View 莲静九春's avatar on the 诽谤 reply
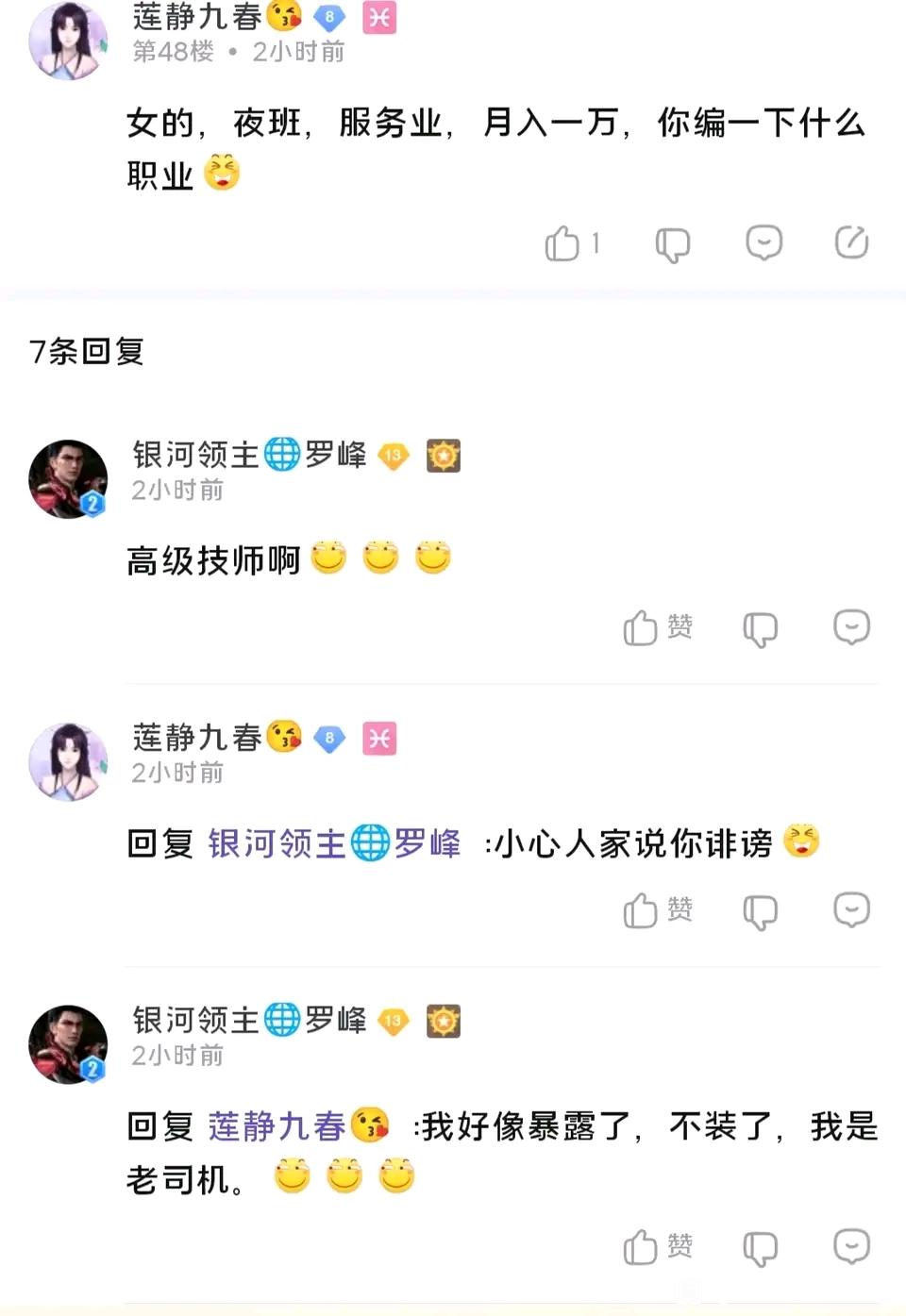This screenshot has width=906, height=1316. pyautogui.click(x=68, y=762)
